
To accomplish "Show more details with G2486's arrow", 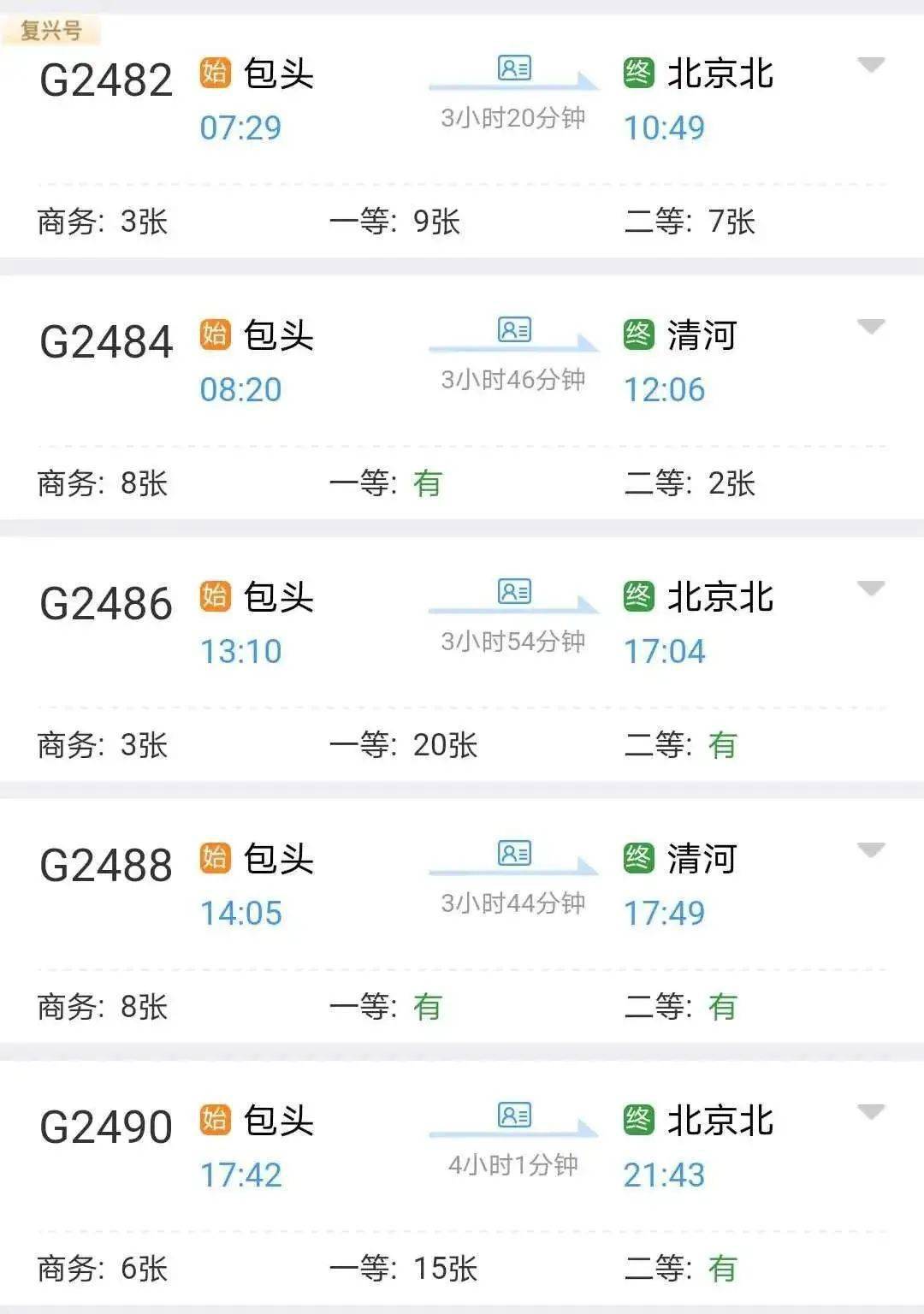I will (870, 589).
